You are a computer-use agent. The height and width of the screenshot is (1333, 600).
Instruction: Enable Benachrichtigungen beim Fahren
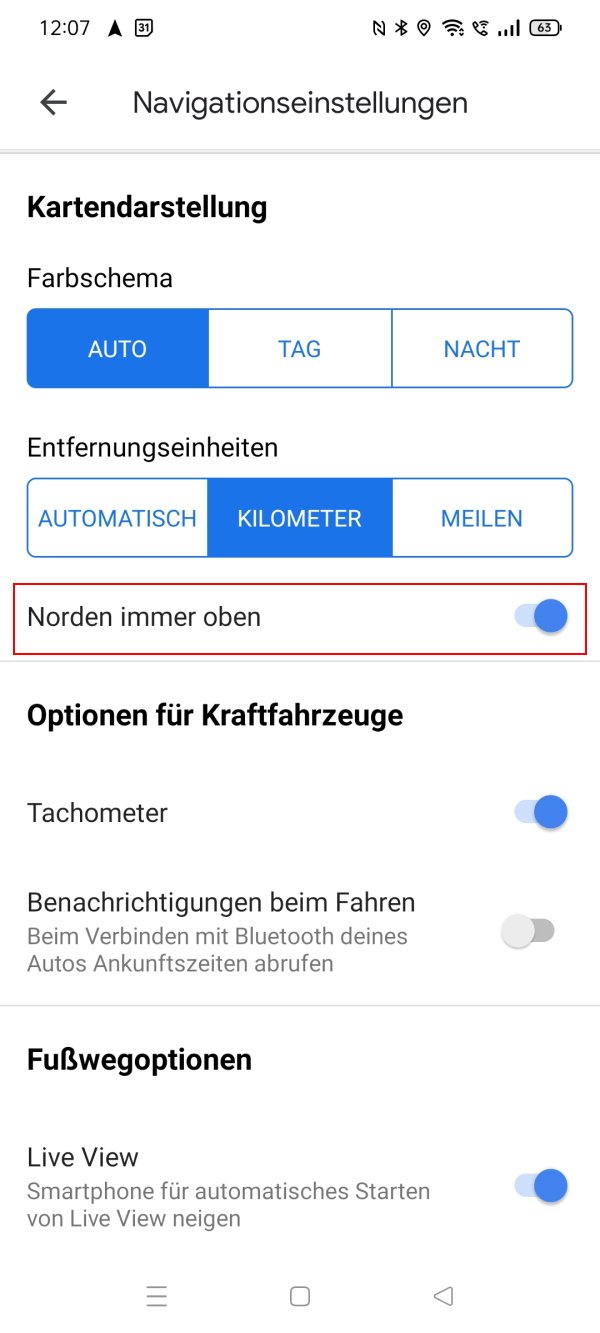(528, 932)
